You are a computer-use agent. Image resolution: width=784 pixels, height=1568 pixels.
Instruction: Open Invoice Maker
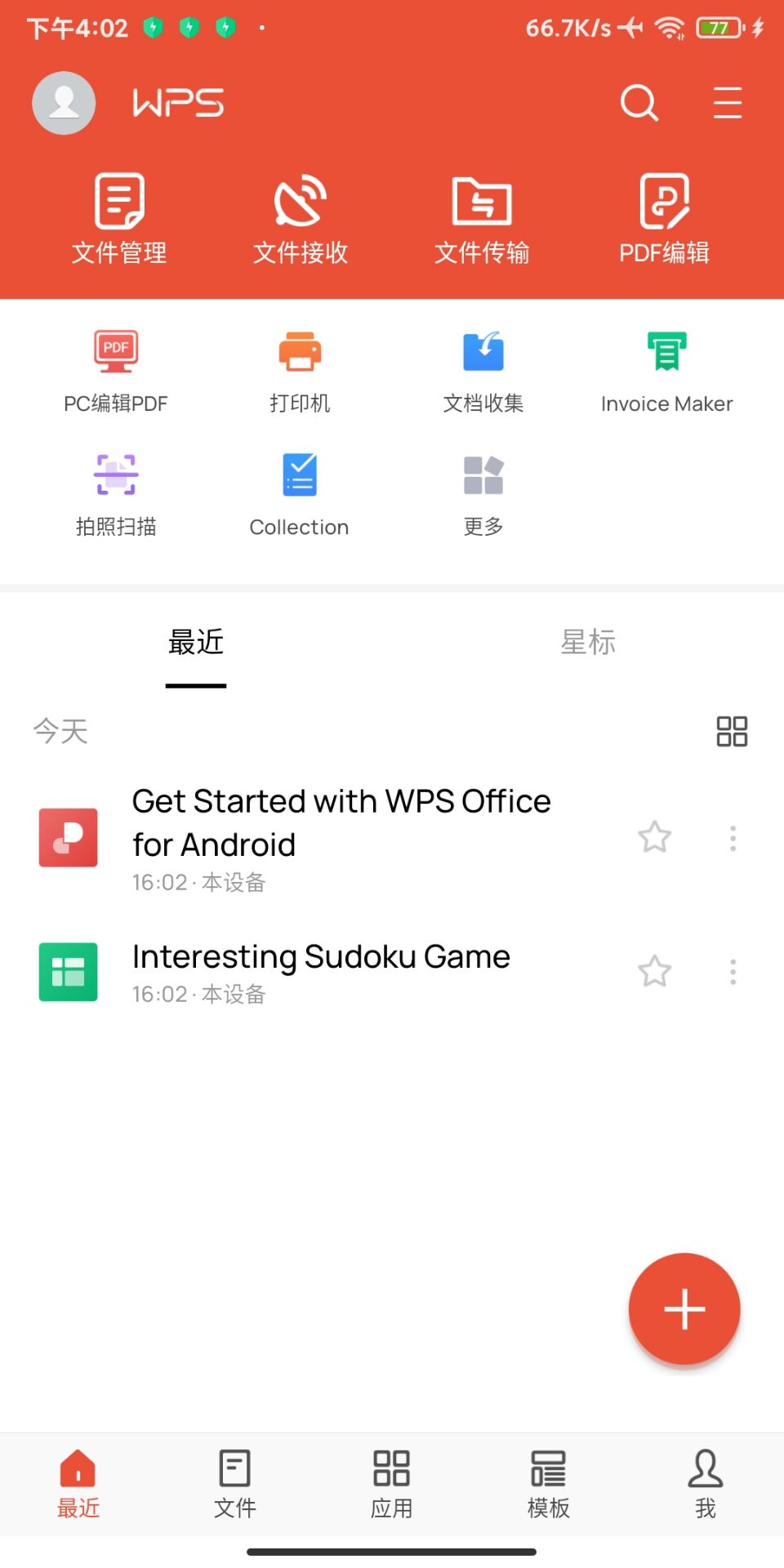coord(666,367)
